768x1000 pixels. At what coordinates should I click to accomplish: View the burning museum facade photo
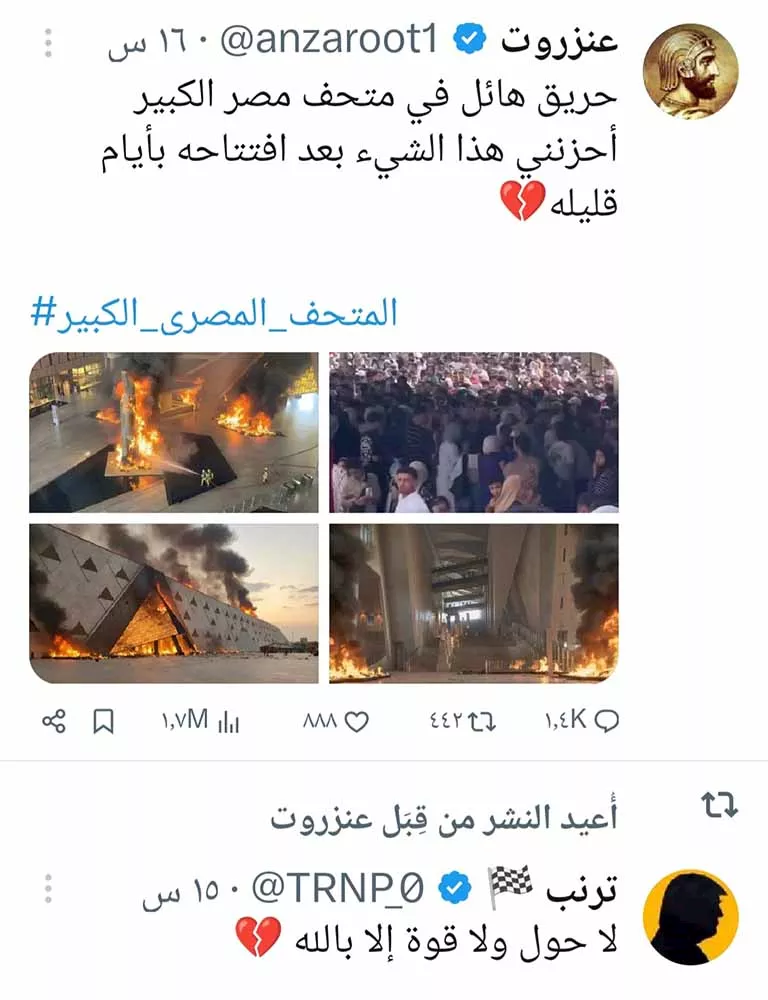[174, 603]
